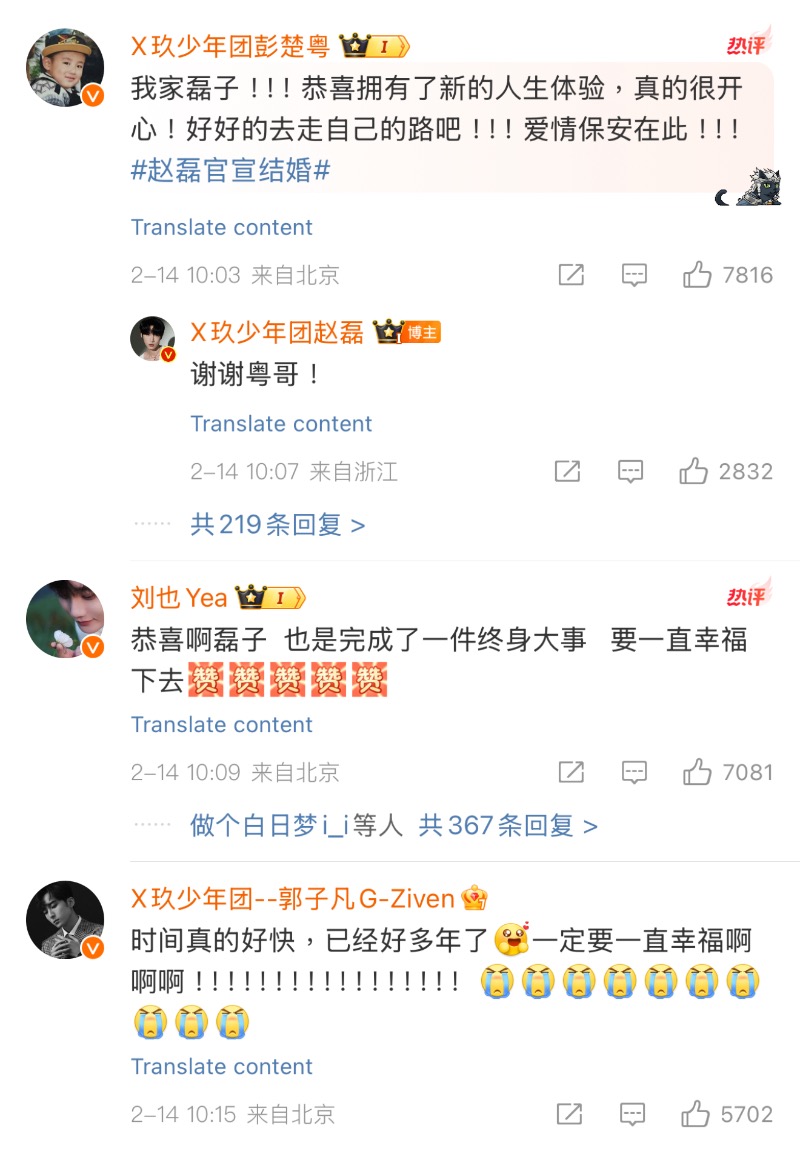This screenshot has width=800, height=1154.
Task: Like 郭子凡's comment with 5702 likes
Action: [x=695, y=1114]
